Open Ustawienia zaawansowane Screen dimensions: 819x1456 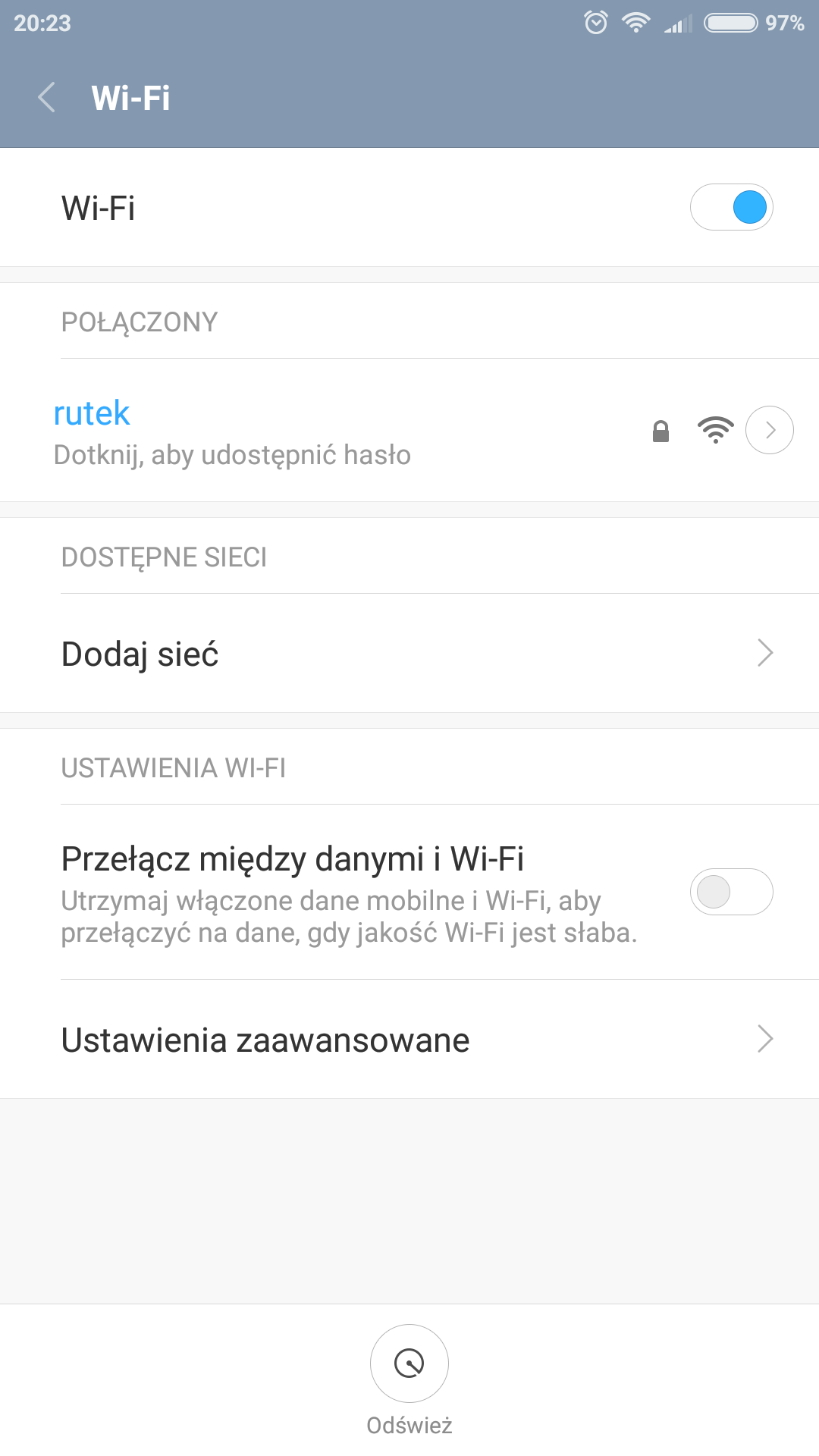(x=409, y=1040)
